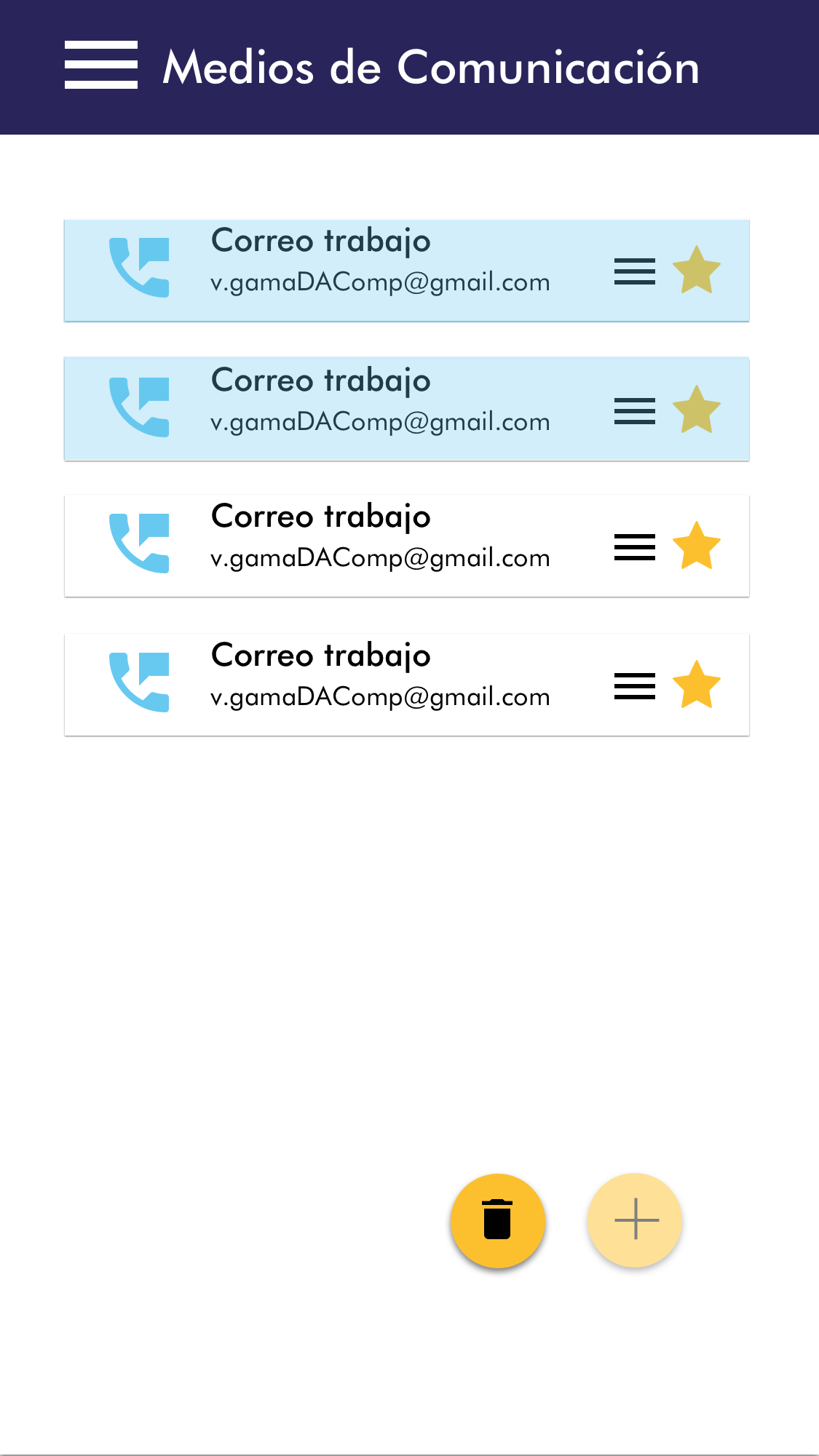Open the navigation drawer menu
The width and height of the screenshot is (819, 1456).
point(101,65)
